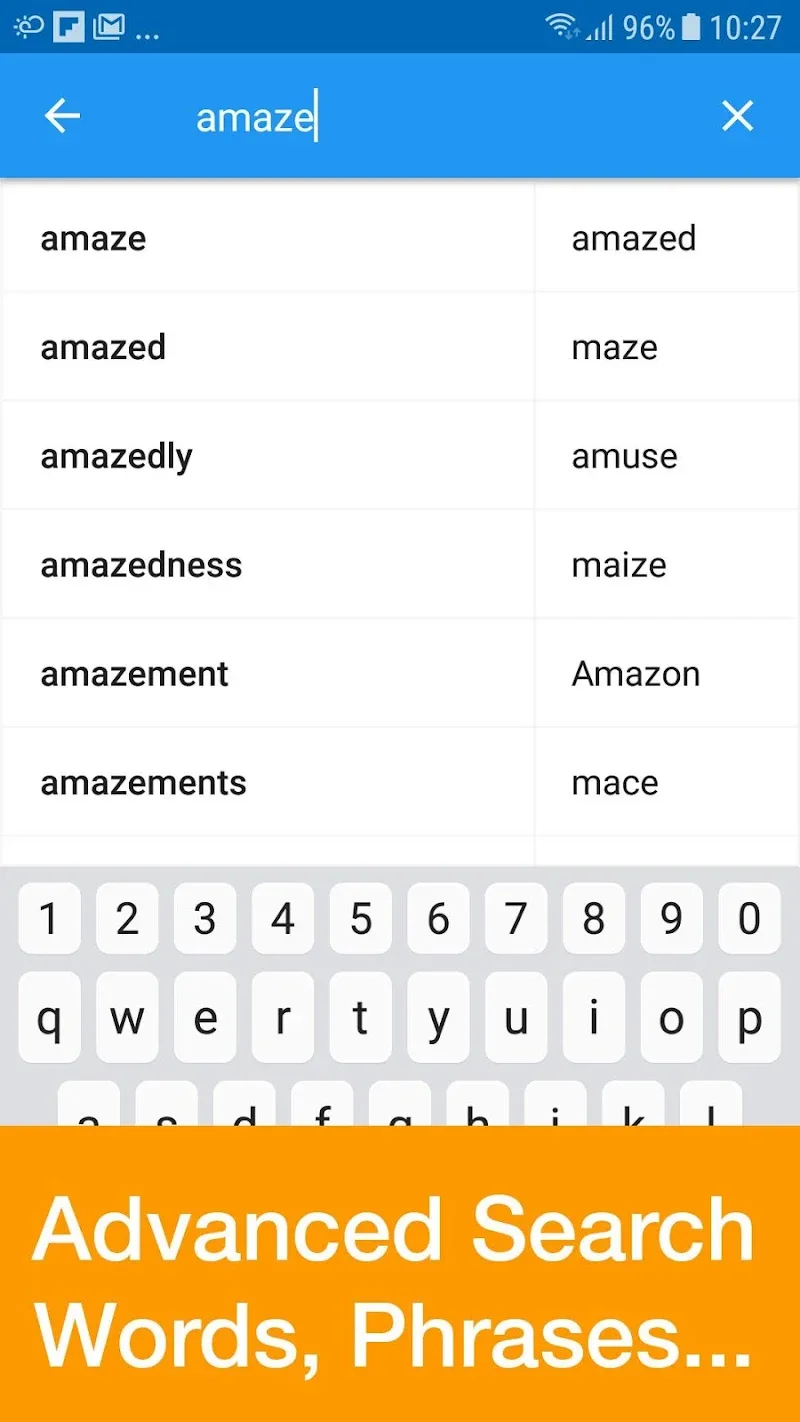The width and height of the screenshot is (800, 1422).
Task: Open the suggestion amazedly
Action: point(116,457)
